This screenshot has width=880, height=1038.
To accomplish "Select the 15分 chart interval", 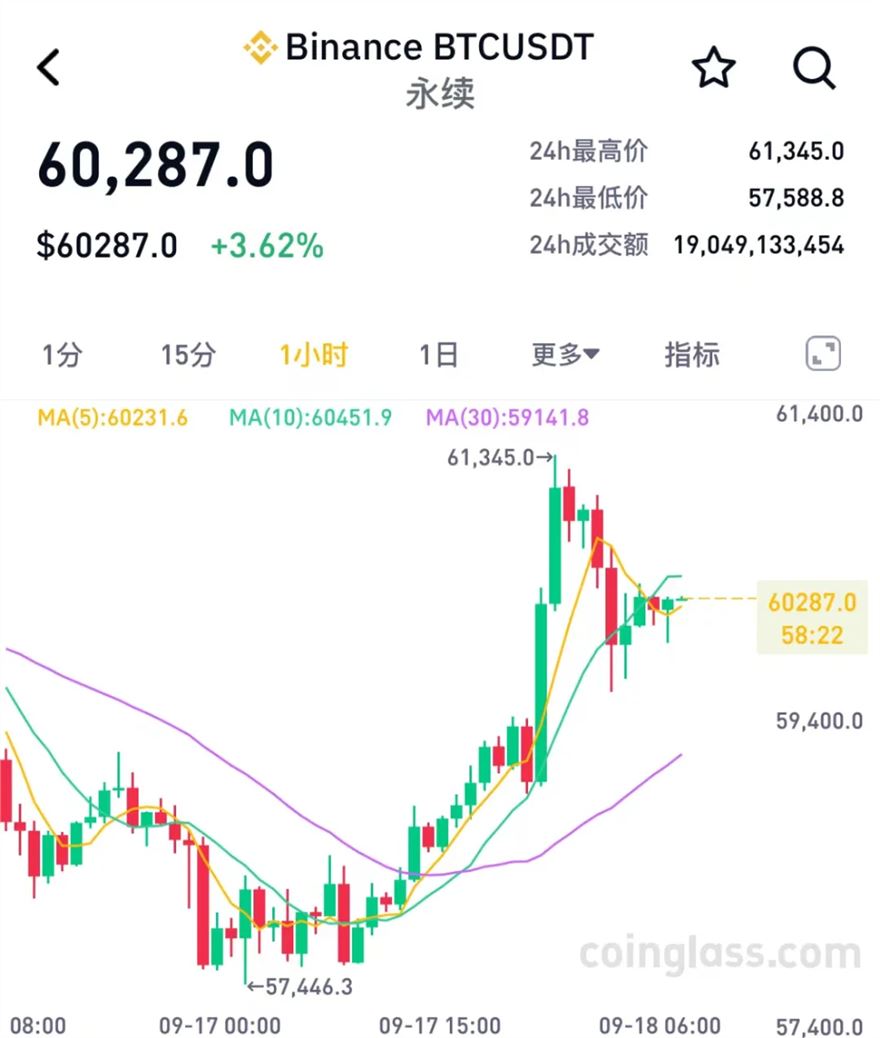I will [188, 355].
